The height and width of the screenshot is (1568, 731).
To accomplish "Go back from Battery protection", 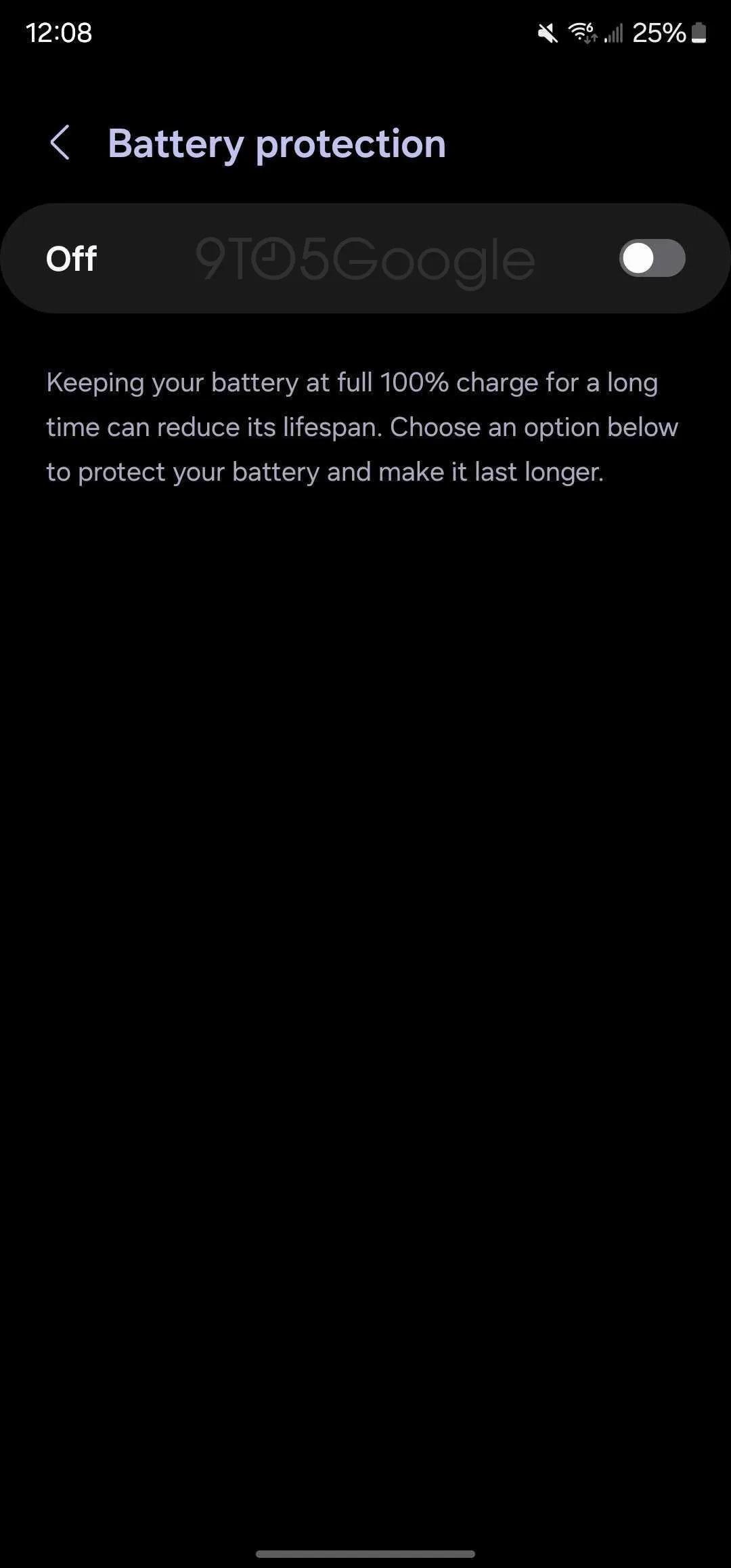I will click(x=60, y=143).
